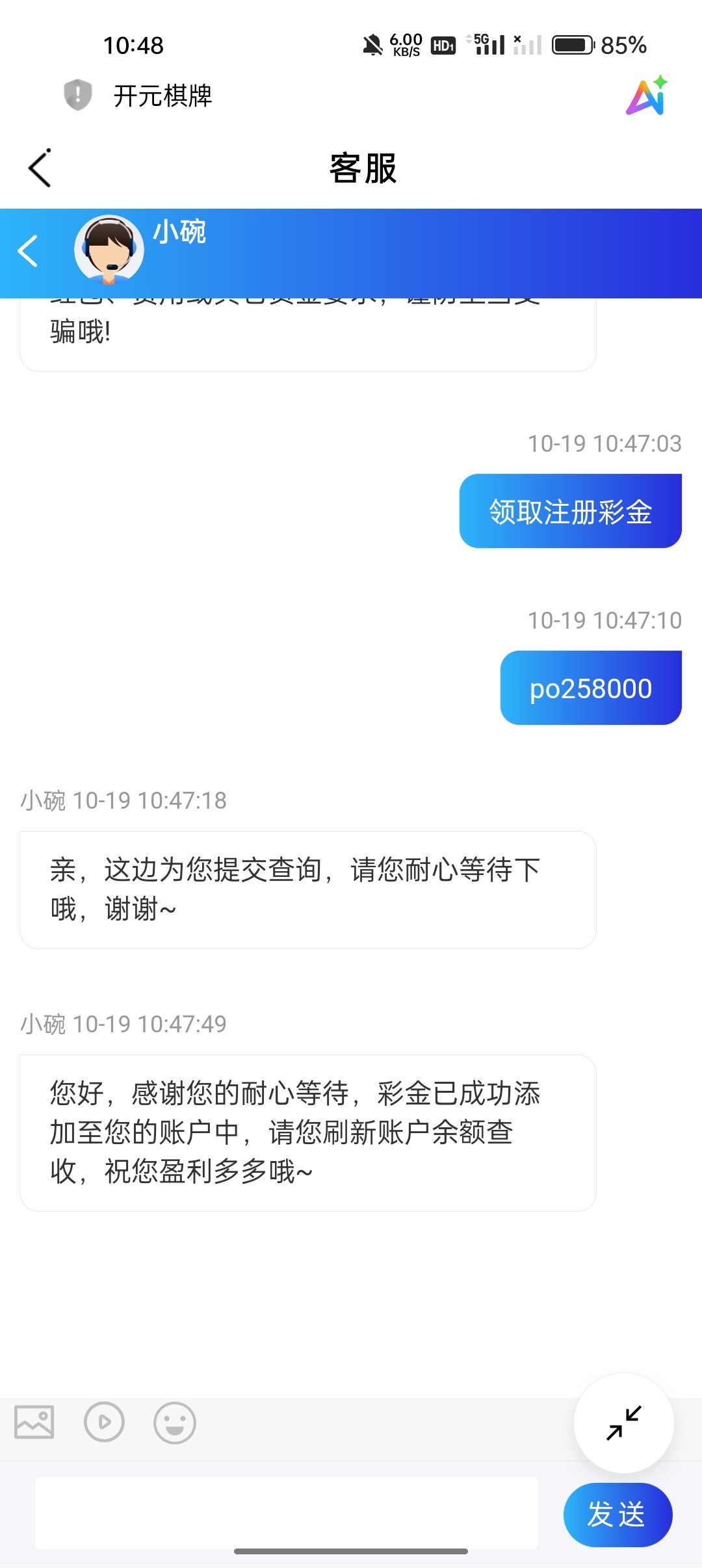Viewport: 702px width, 1568px height.
Task: Tap the po258000 sent message
Action: (x=590, y=688)
